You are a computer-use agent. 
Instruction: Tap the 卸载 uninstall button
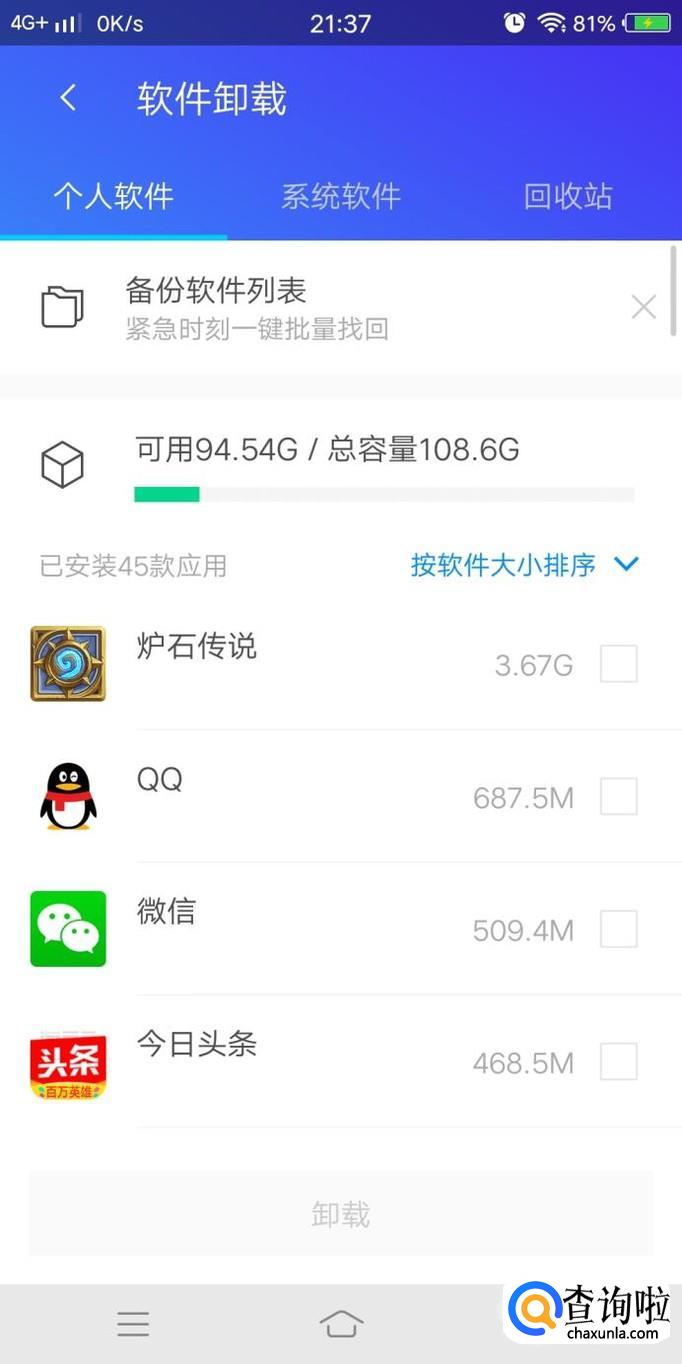pyautogui.click(x=340, y=1214)
